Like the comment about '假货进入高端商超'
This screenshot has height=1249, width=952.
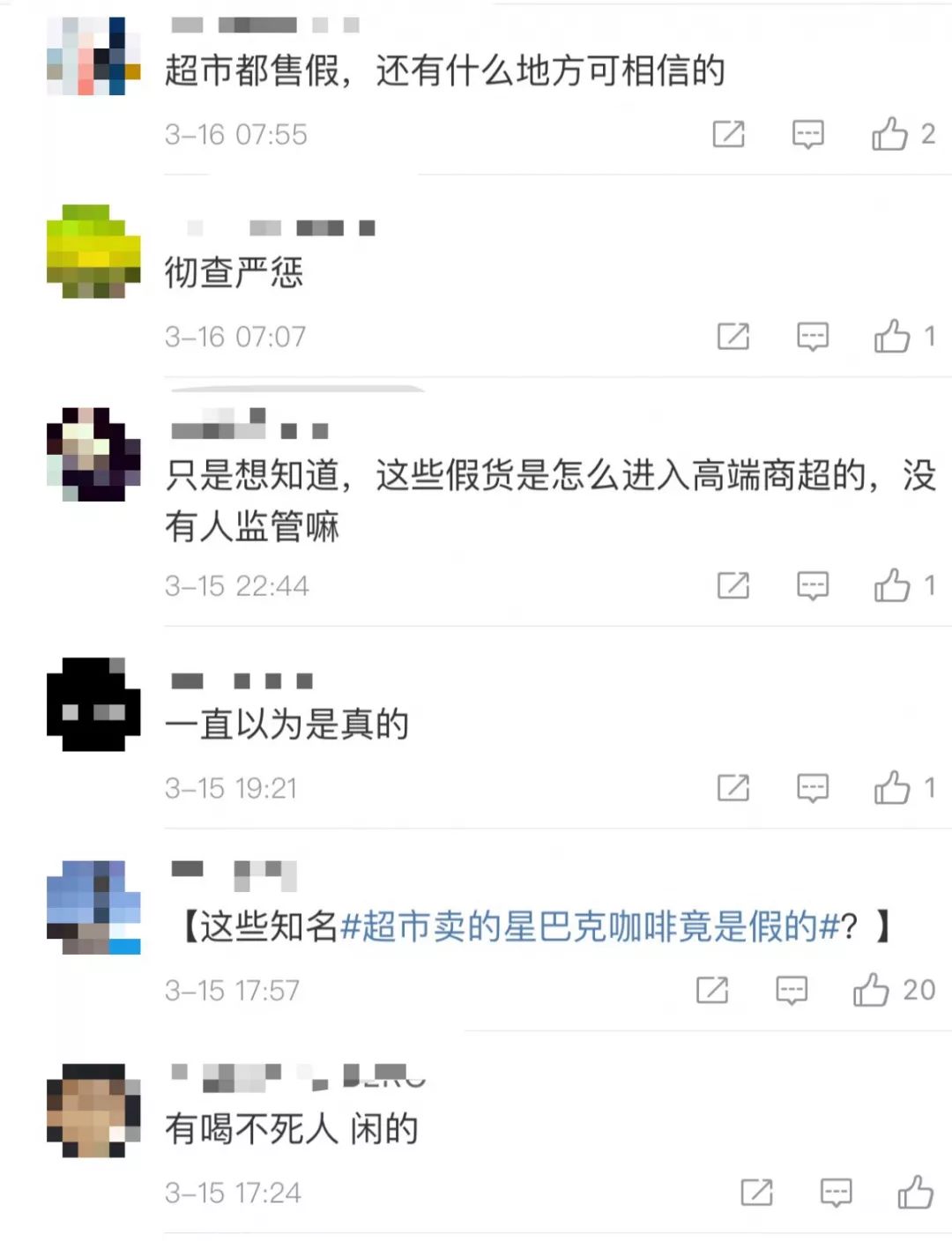point(892,585)
